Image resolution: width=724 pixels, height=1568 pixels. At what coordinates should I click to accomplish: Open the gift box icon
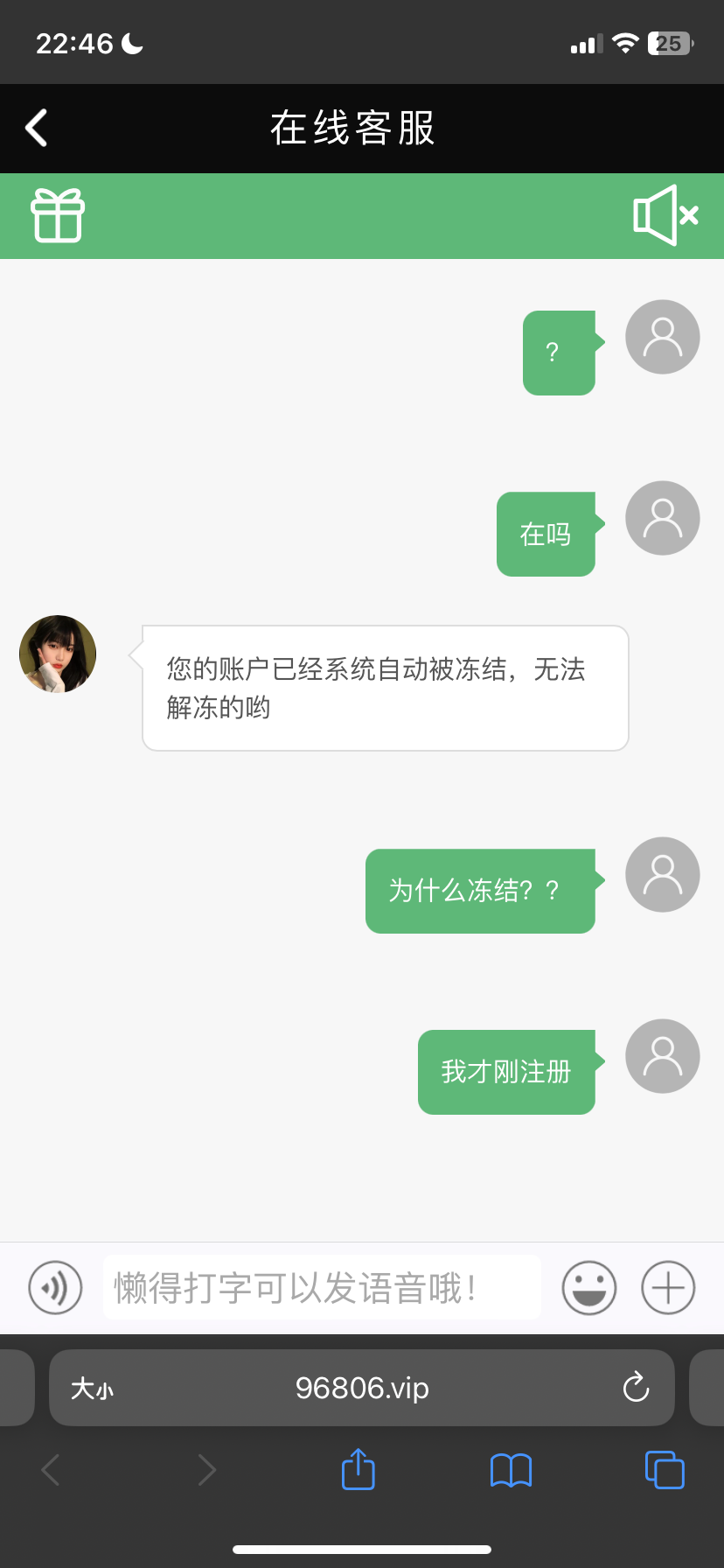pos(58,215)
